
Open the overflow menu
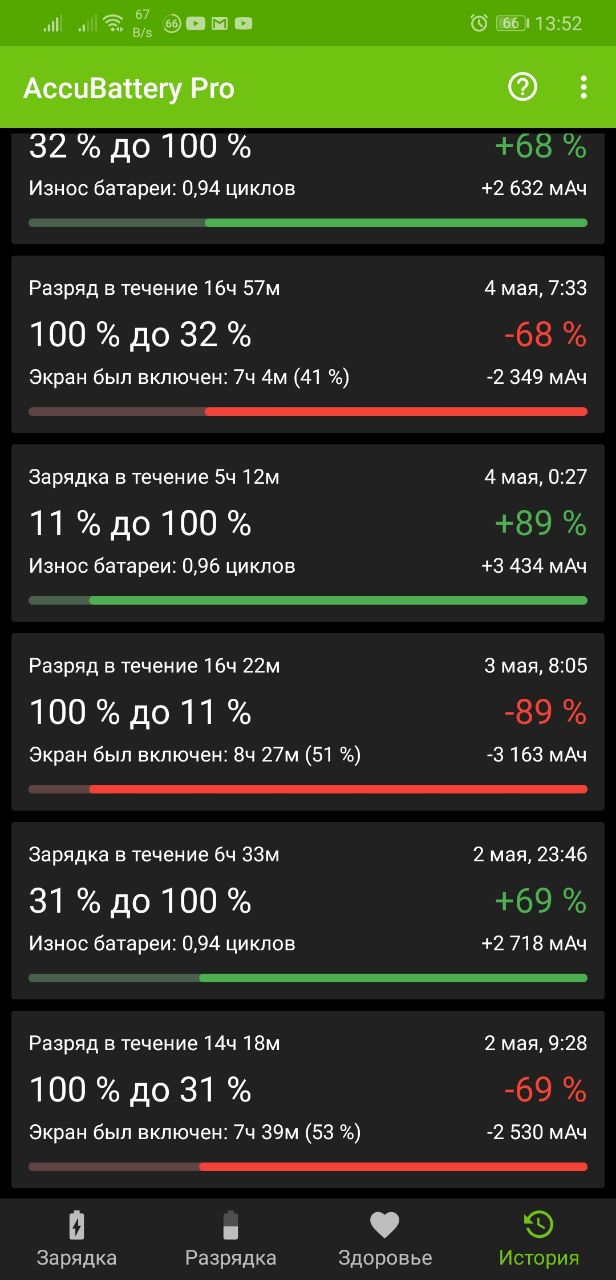tap(583, 88)
